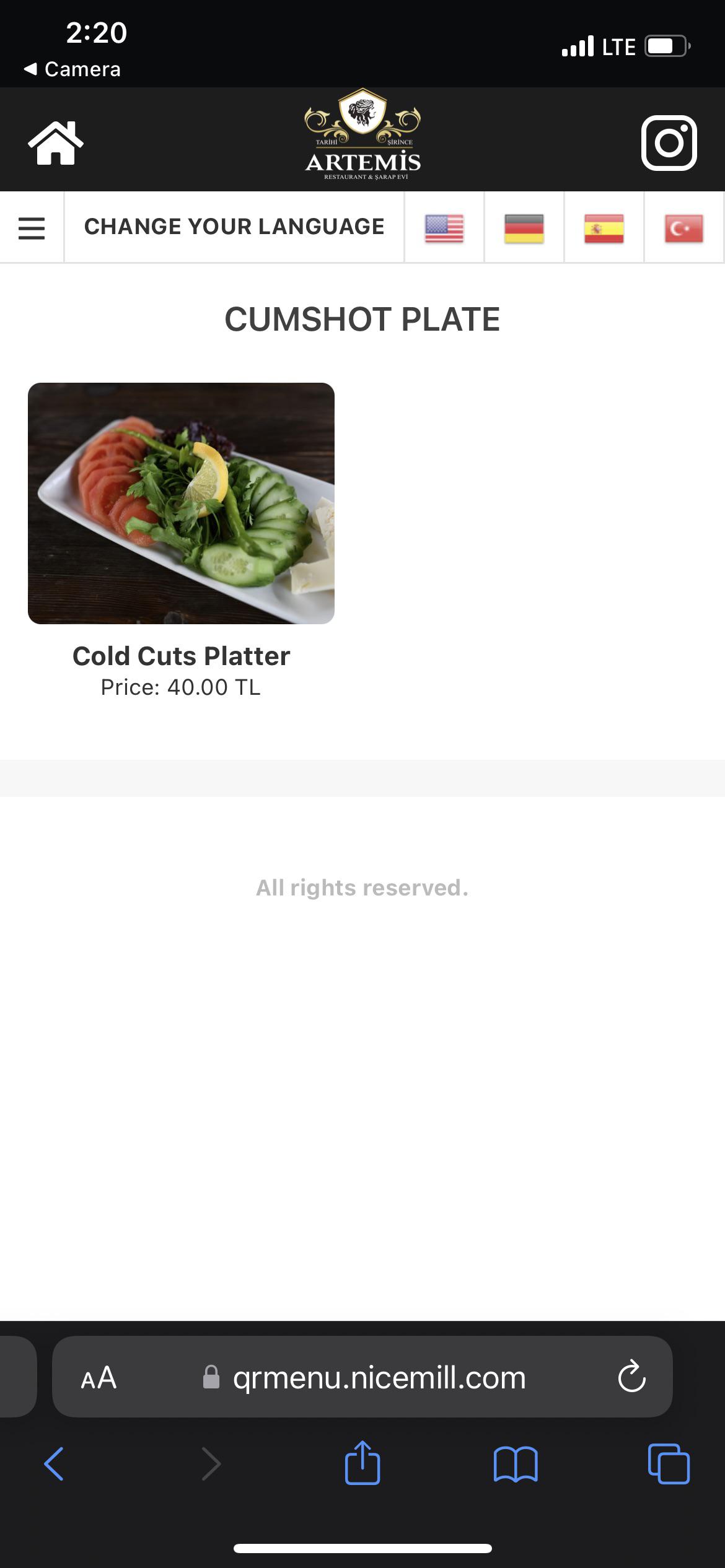
Task: Open the AA reader options
Action: click(x=99, y=1378)
